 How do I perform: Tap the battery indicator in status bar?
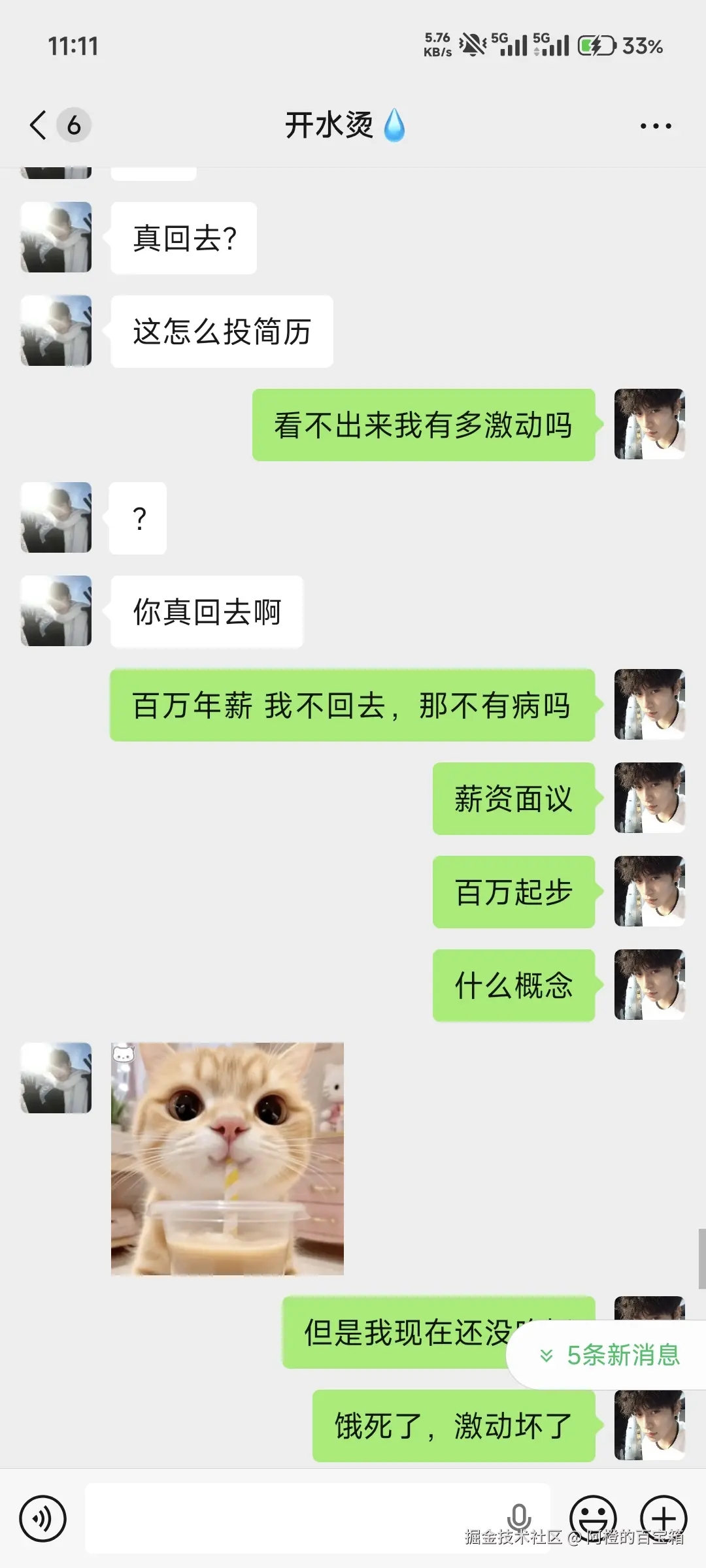[598, 46]
